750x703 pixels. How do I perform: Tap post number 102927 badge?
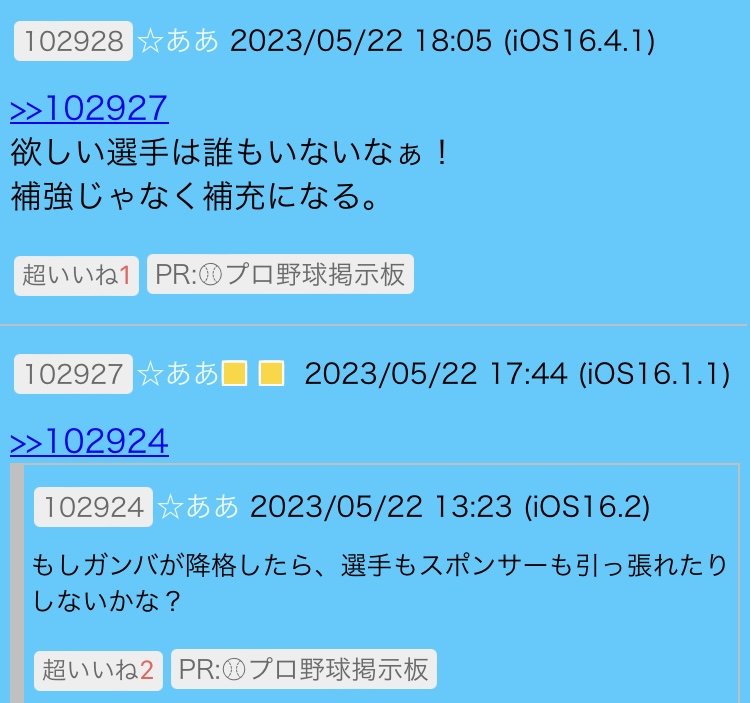[x=73, y=374]
